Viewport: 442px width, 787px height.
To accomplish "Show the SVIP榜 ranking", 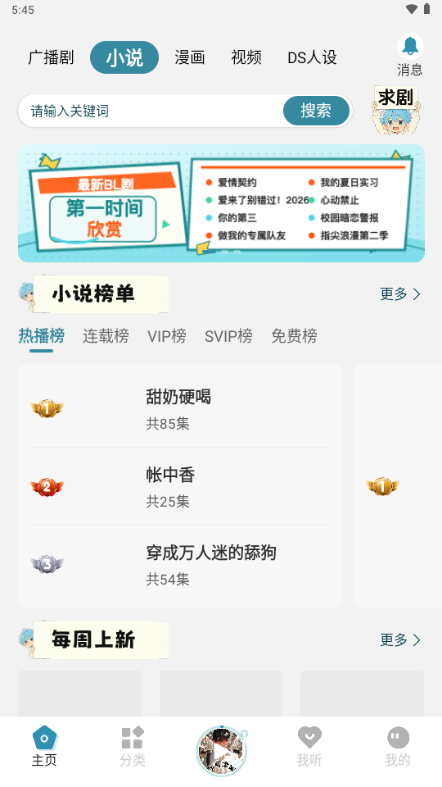I will (228, 336).
